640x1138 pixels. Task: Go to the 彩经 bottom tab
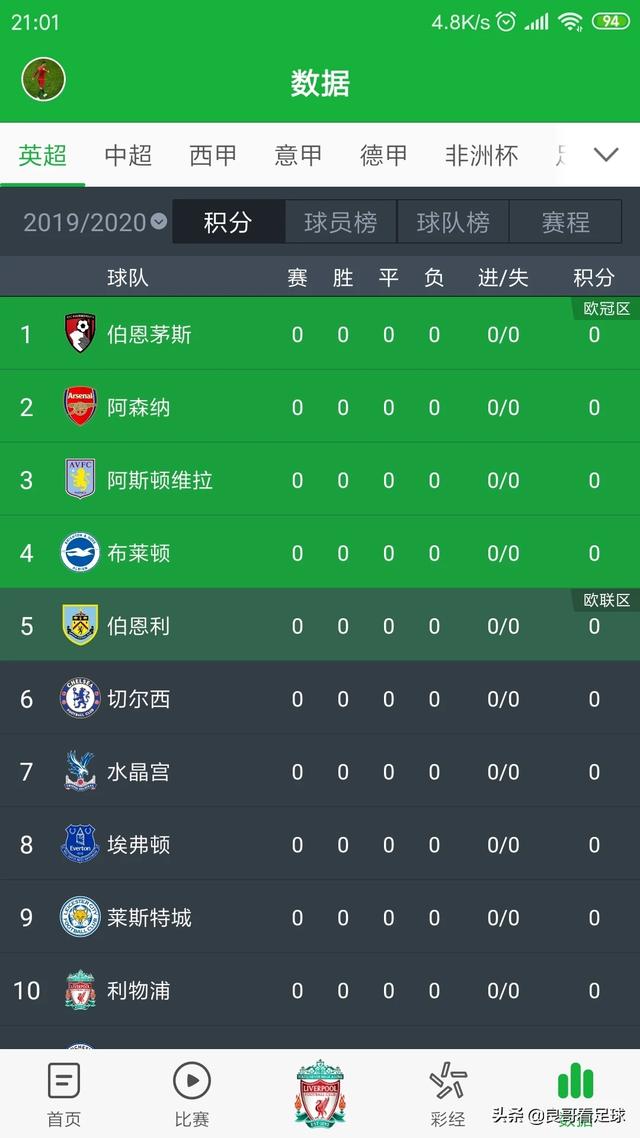click(447, 1093)
